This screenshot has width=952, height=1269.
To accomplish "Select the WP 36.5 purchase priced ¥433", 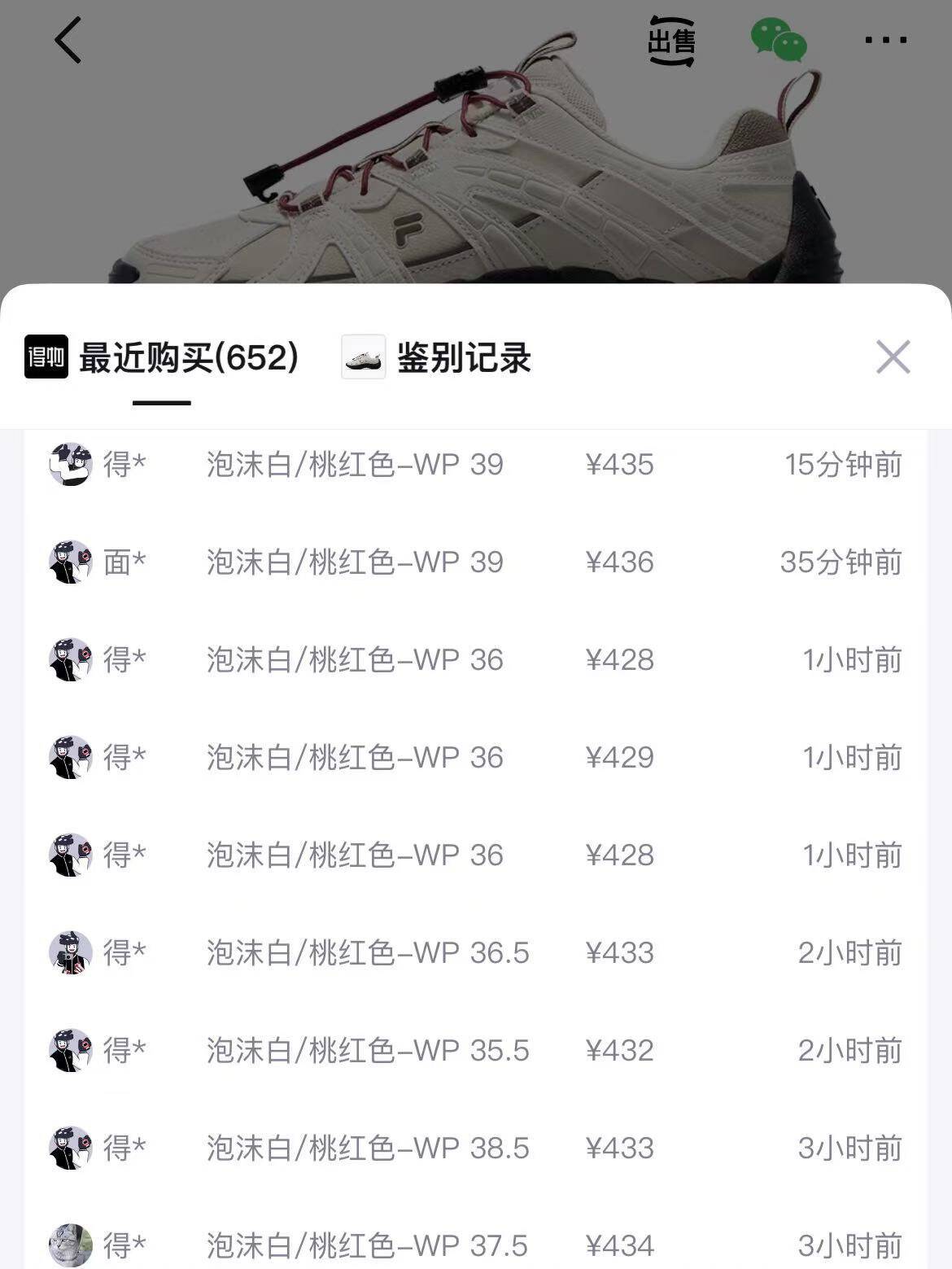I will tap(476, 952).
